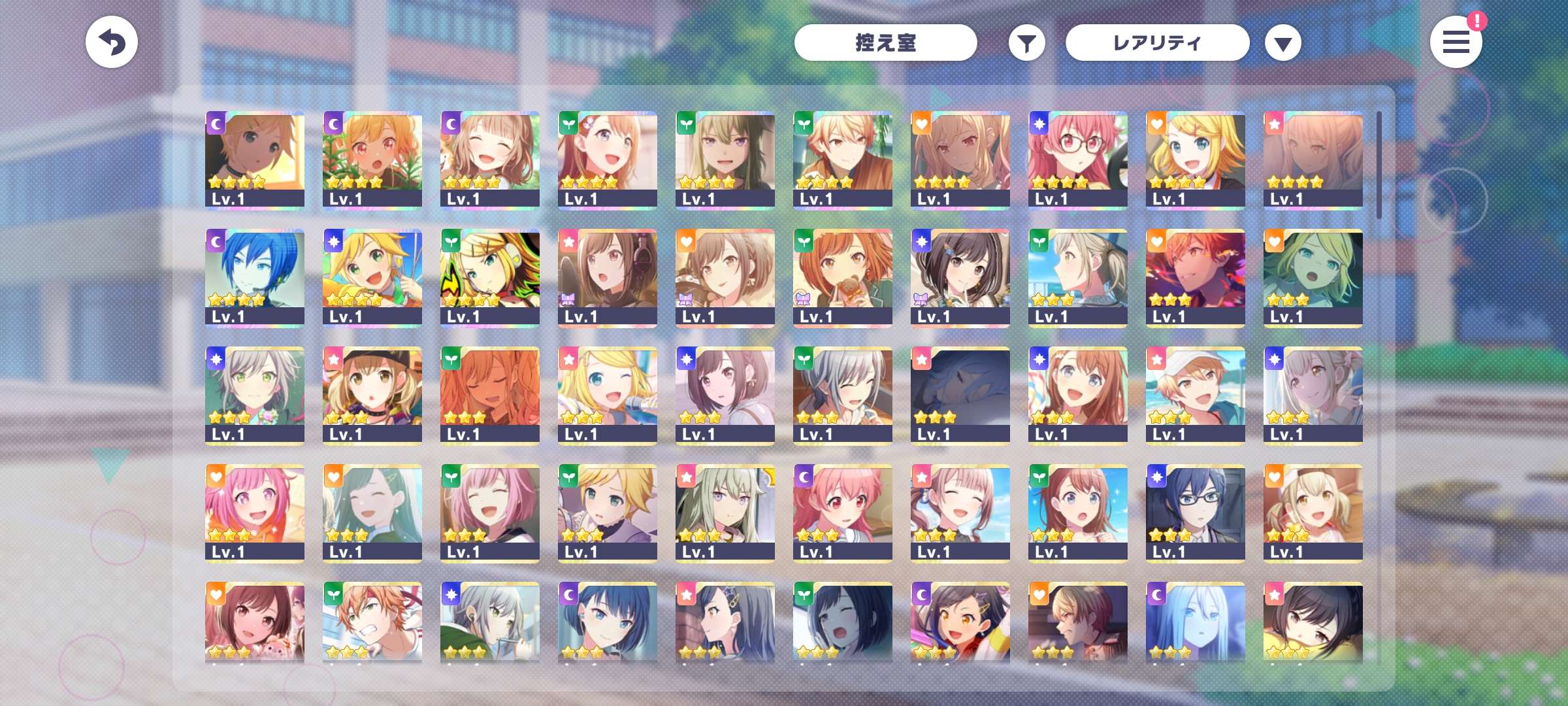1568x706 pixels.
Task: Toggle the sort order arrow
Action: (1282, 44)
